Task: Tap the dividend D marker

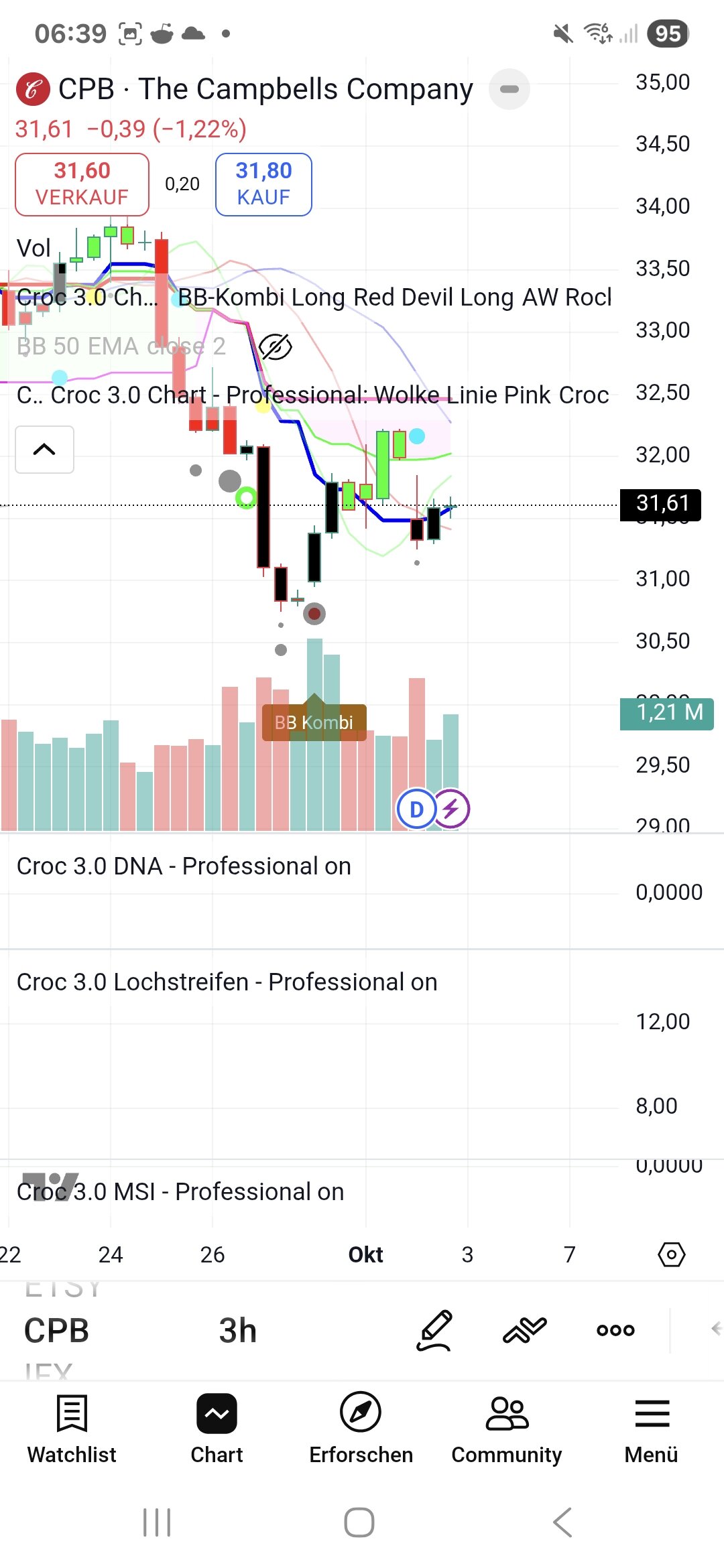Action: [x=416, y=809]
